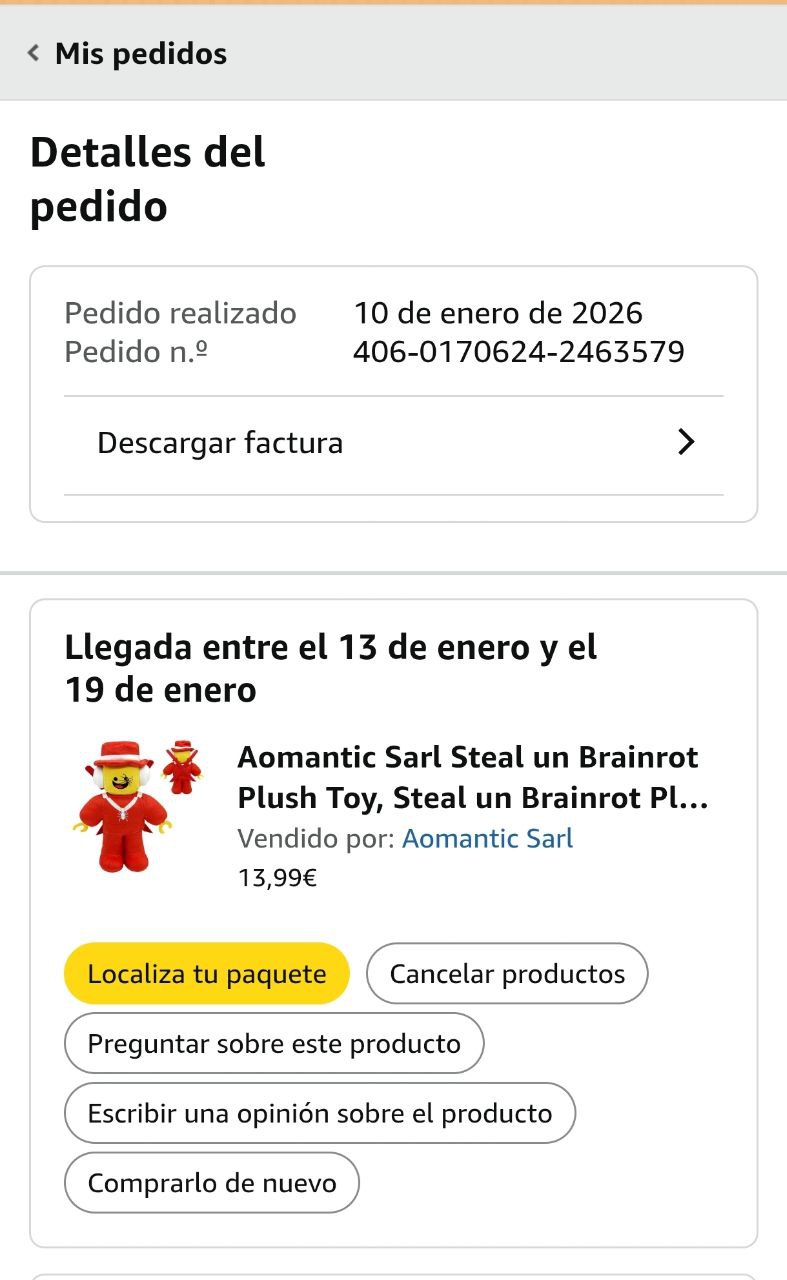Screen dimensions: 787x1280
Task: Open the Descargar factura row
Action: (x=393, y=443)
